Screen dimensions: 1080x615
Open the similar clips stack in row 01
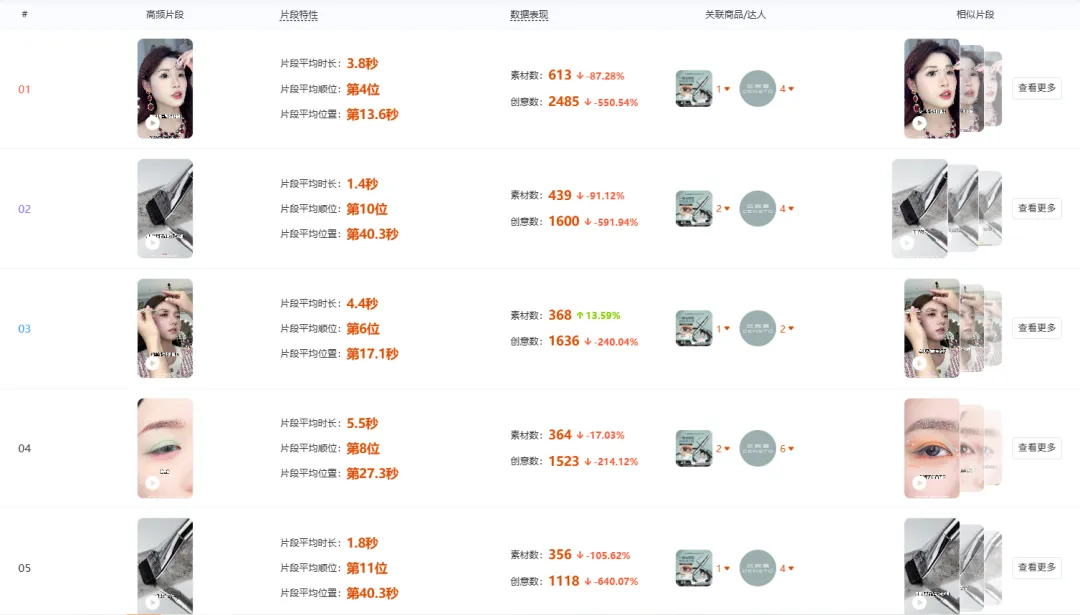940,88
